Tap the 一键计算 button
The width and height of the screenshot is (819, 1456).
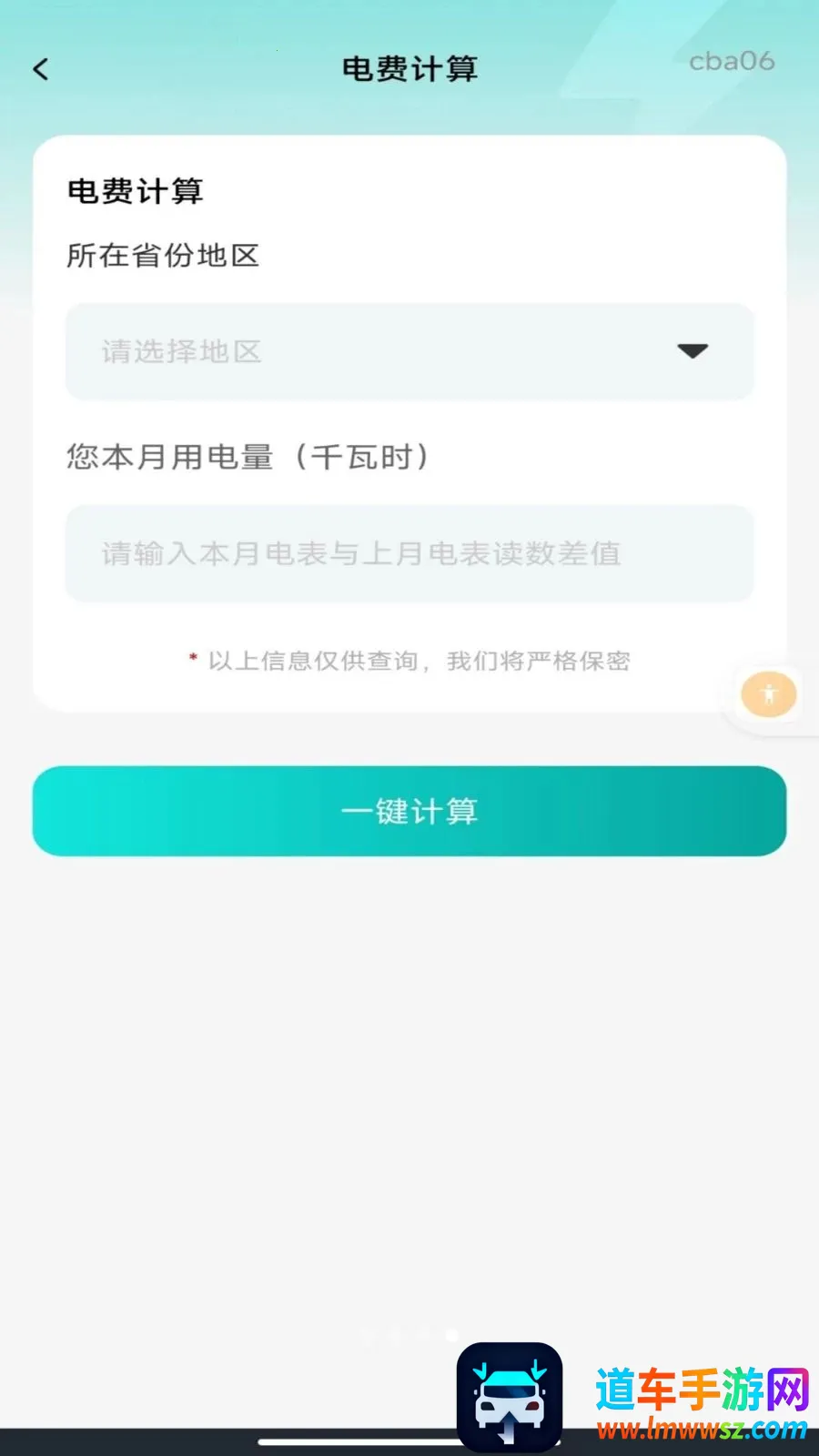tap(409, 811)
